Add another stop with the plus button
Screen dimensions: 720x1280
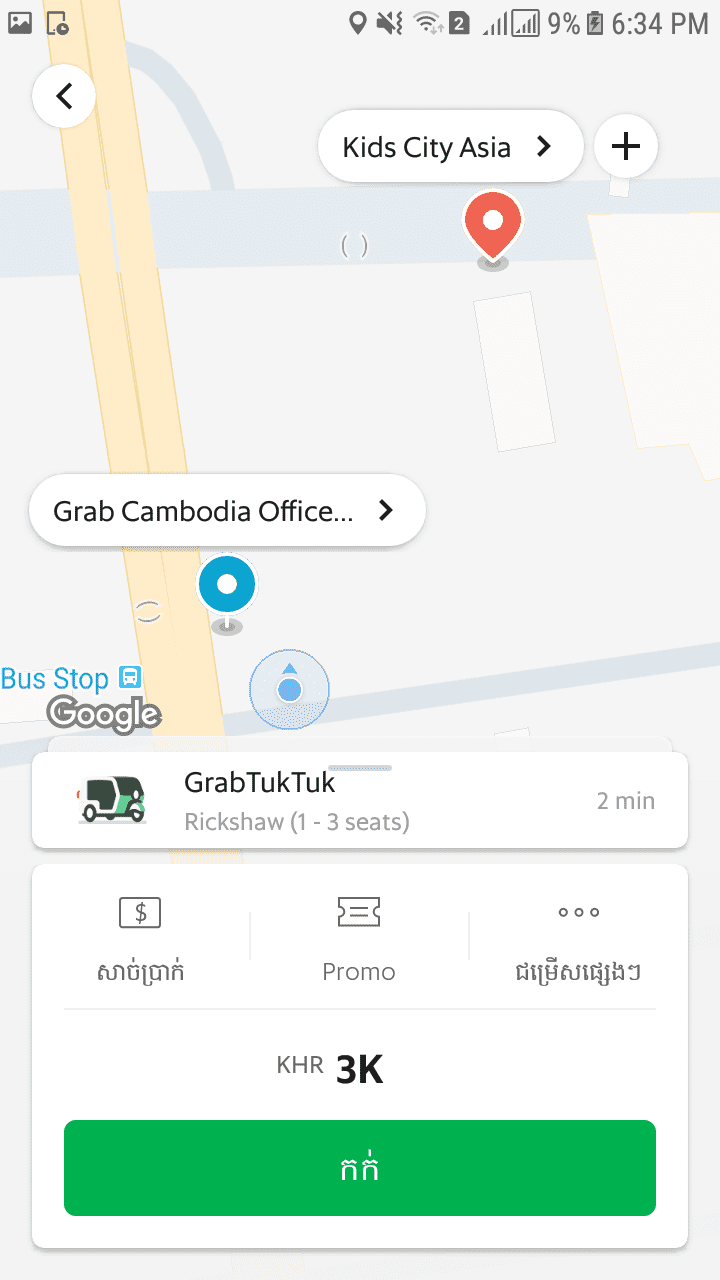(626, 147)
